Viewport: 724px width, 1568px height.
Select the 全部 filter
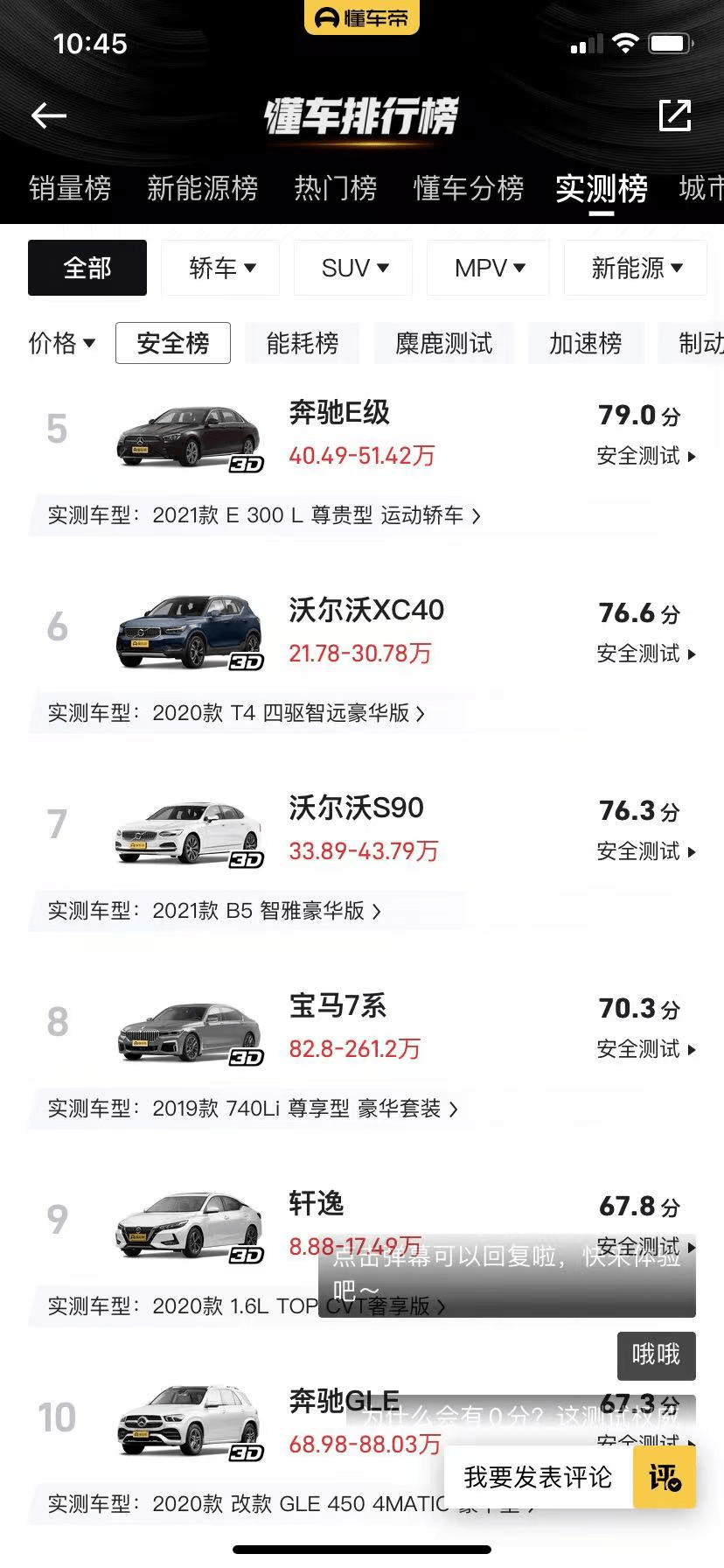pos(87,268)
